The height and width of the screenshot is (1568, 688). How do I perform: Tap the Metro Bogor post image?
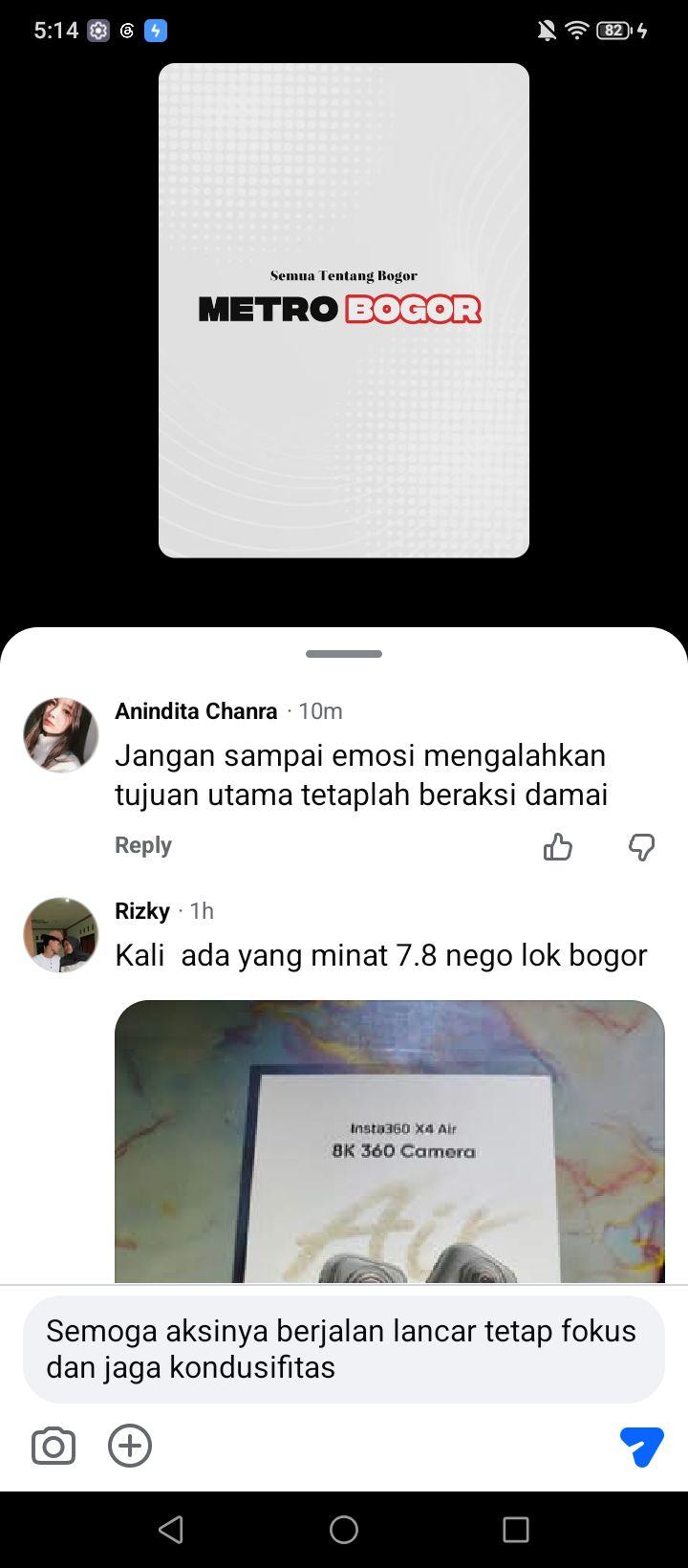coord(344,310)
